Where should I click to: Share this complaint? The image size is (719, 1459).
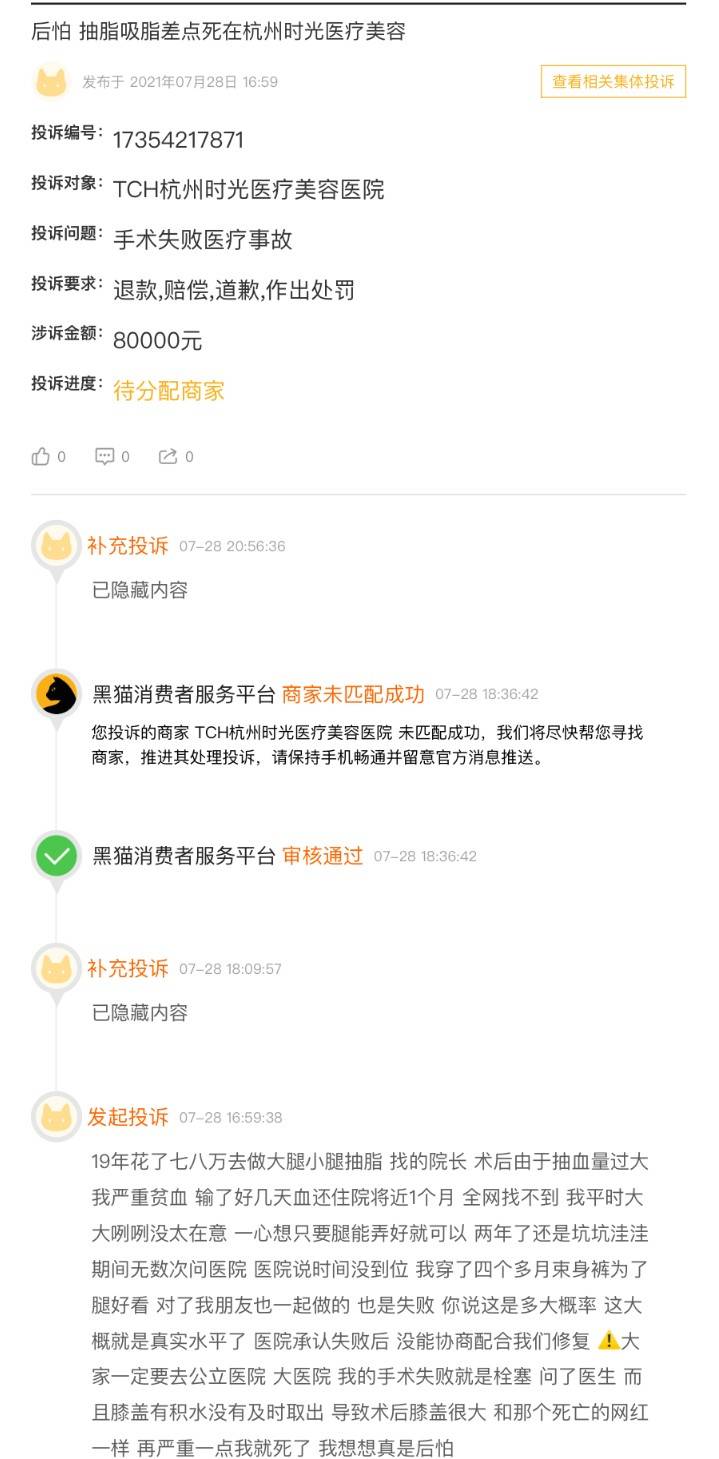168,456
